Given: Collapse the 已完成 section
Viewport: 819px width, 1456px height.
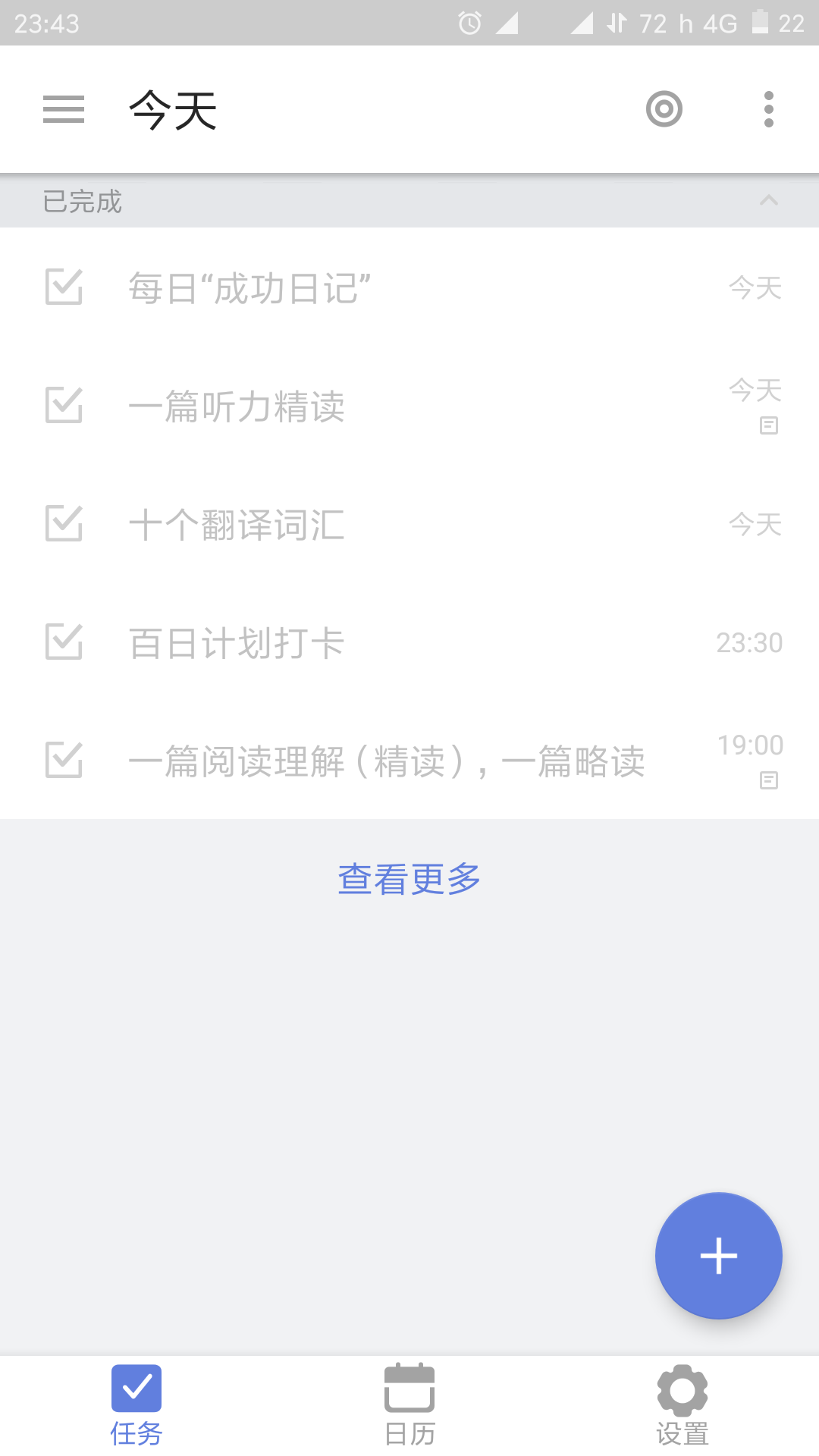Looking at the screenshot, I should pyautogui.click(x=769, y=200).
